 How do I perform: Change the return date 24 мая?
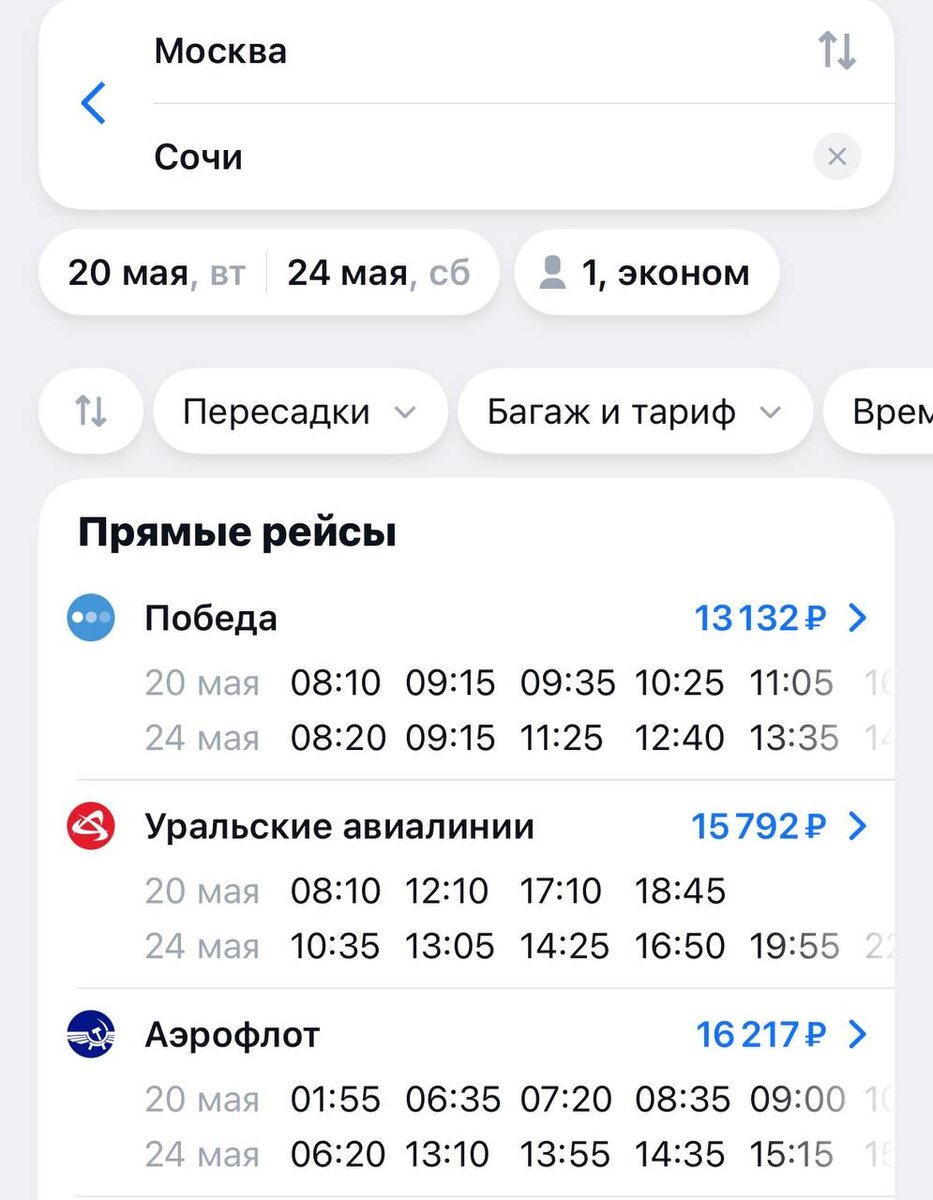click(379, 273)
